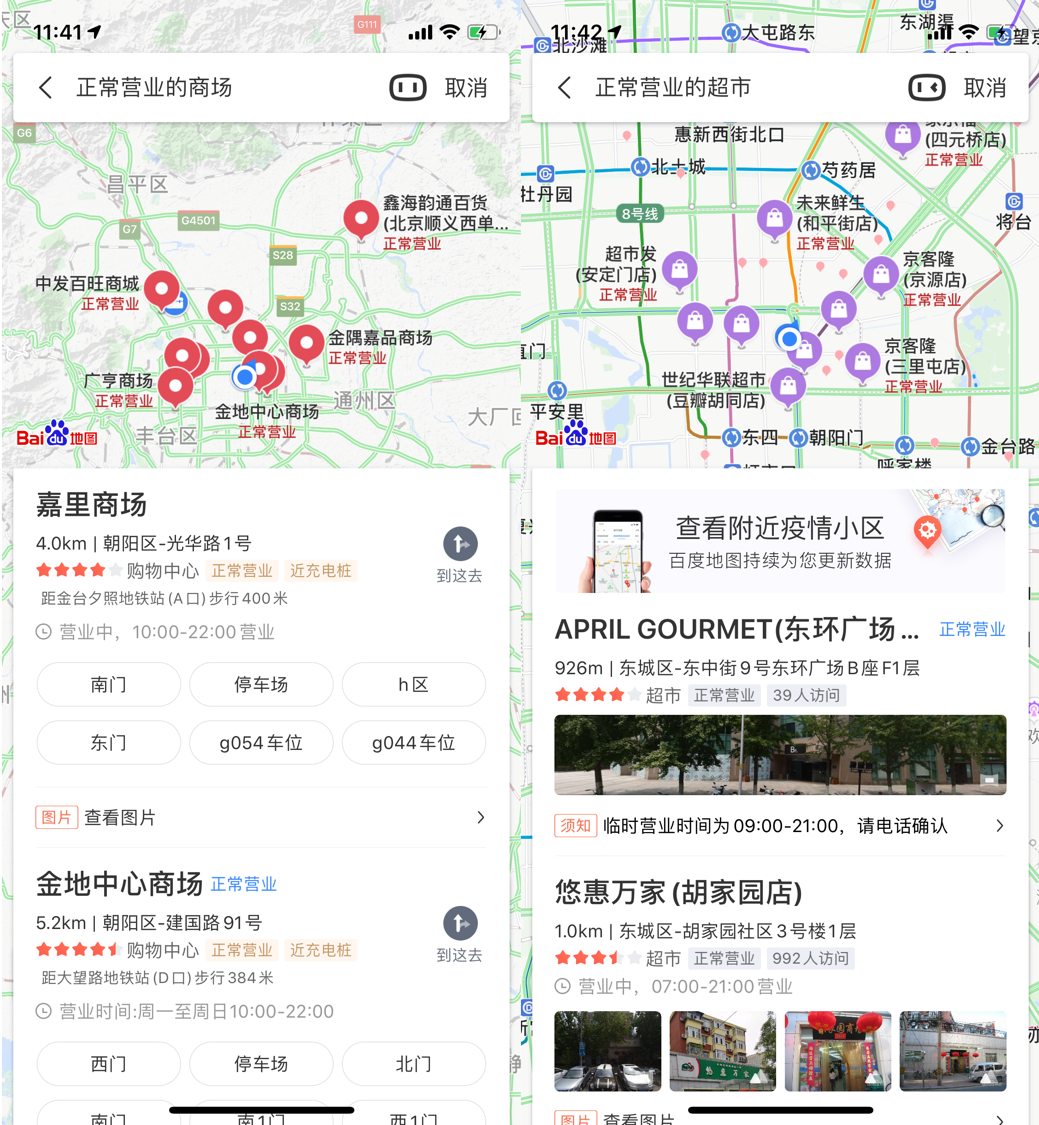Open the 悠惠万家 (胡家园店) result
This screenshot has width=1039, height=1125.
(679, 891)
